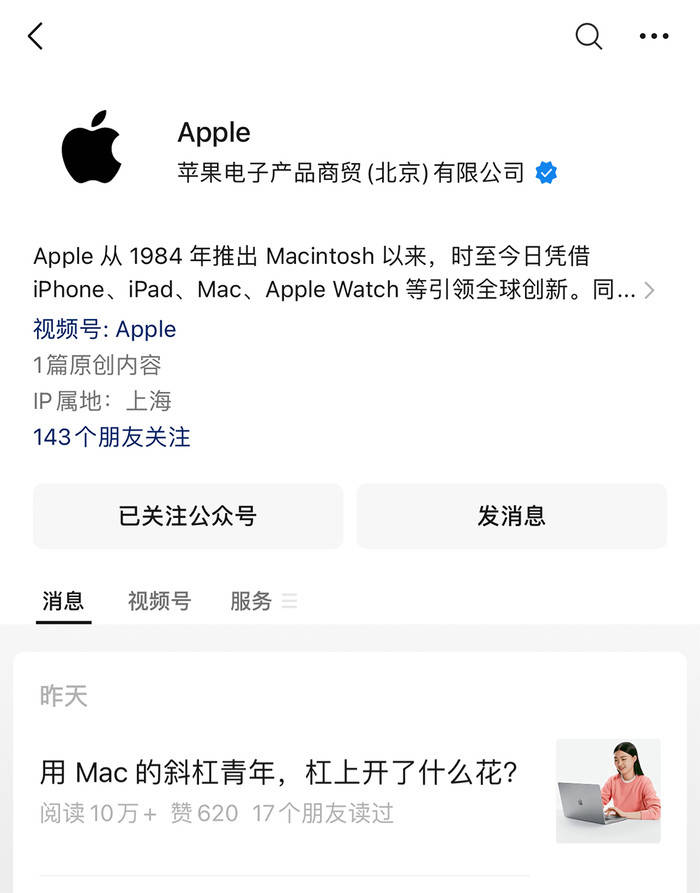Go back using the top-left arrow
This screenshot has width=700, height=893.
coord(35,36)
